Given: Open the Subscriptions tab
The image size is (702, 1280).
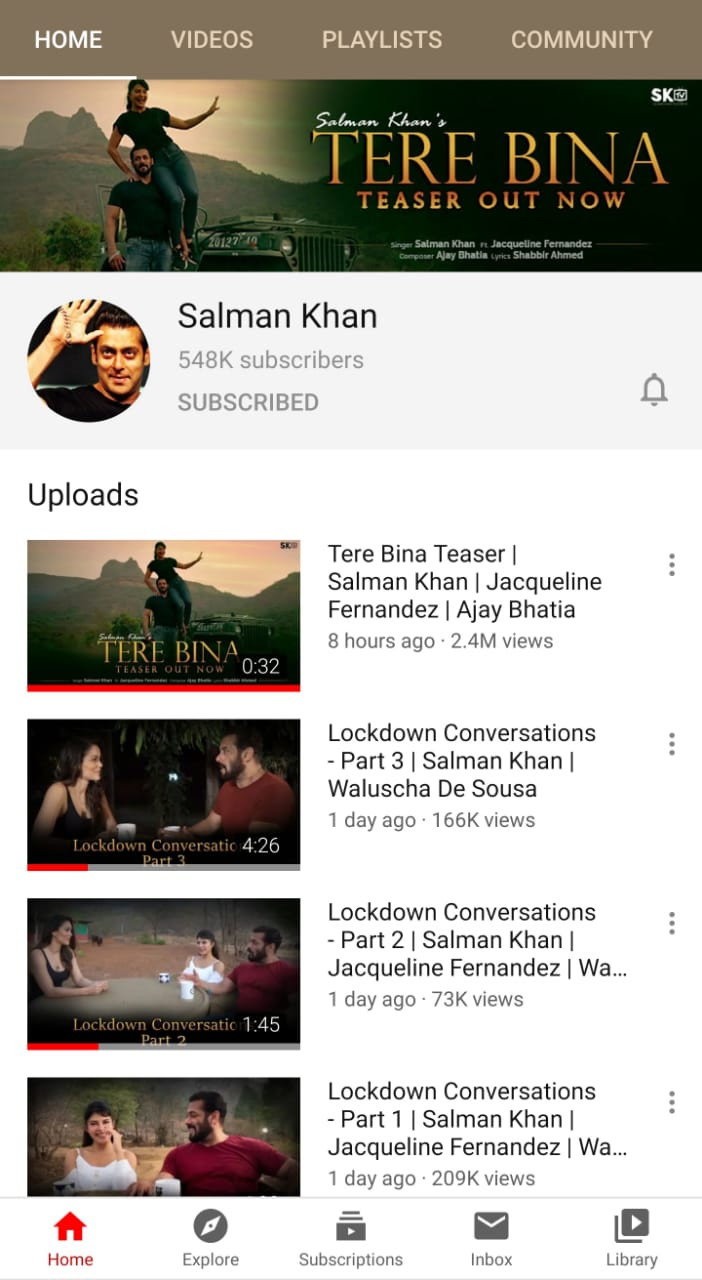Looking at the screenshot, I should (x=351, y=1238).
